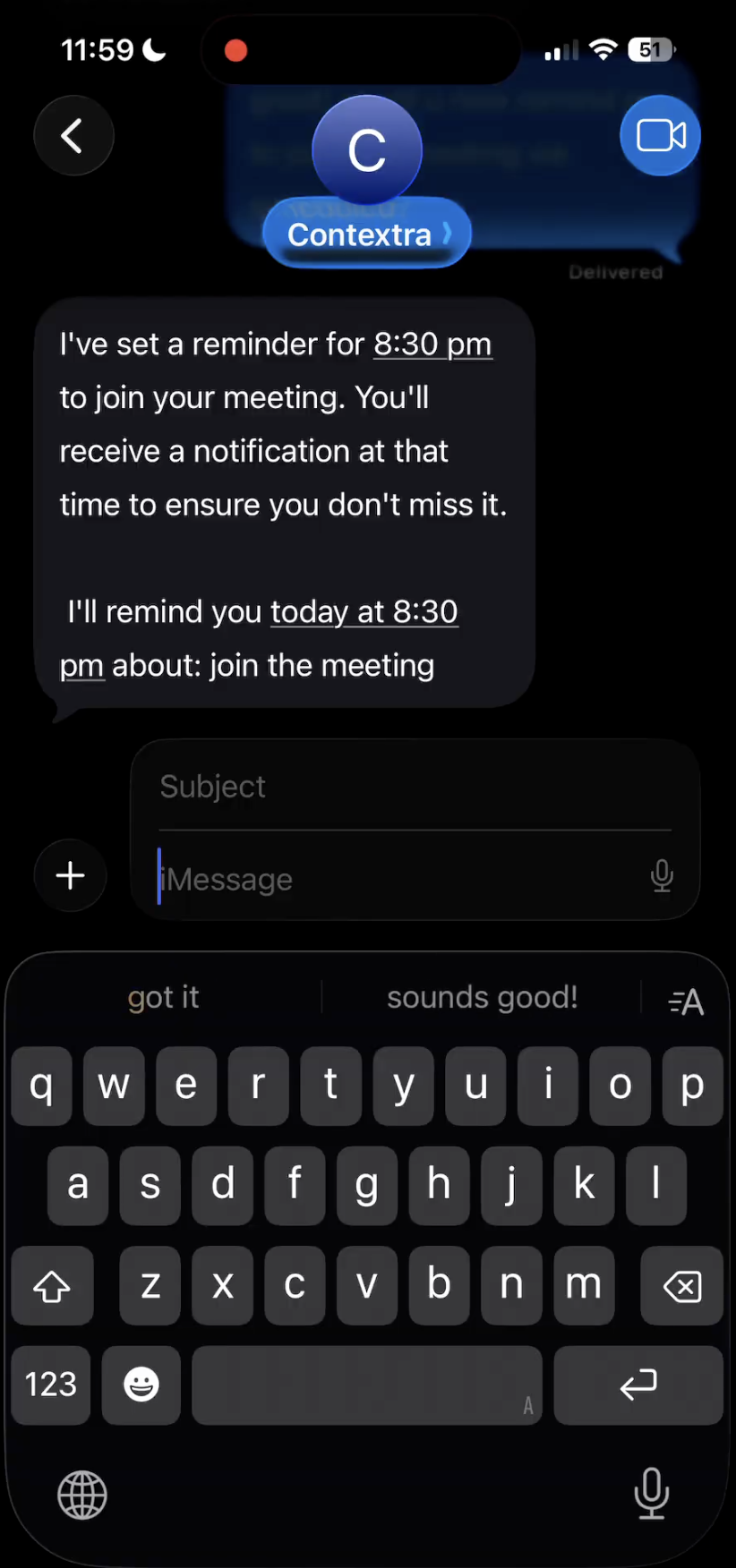Tap the iMessage text field
Screen dimensions: 736x1568
coord(358,878)
